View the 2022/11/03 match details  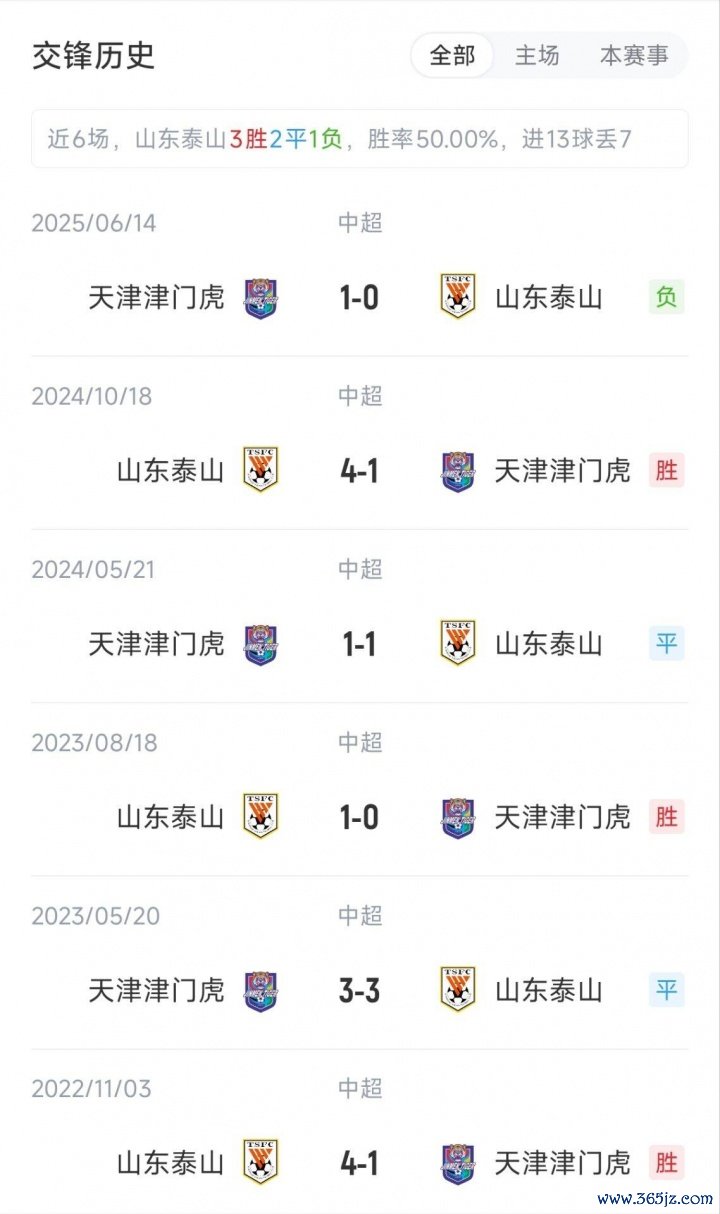(x=359, y=1163)
